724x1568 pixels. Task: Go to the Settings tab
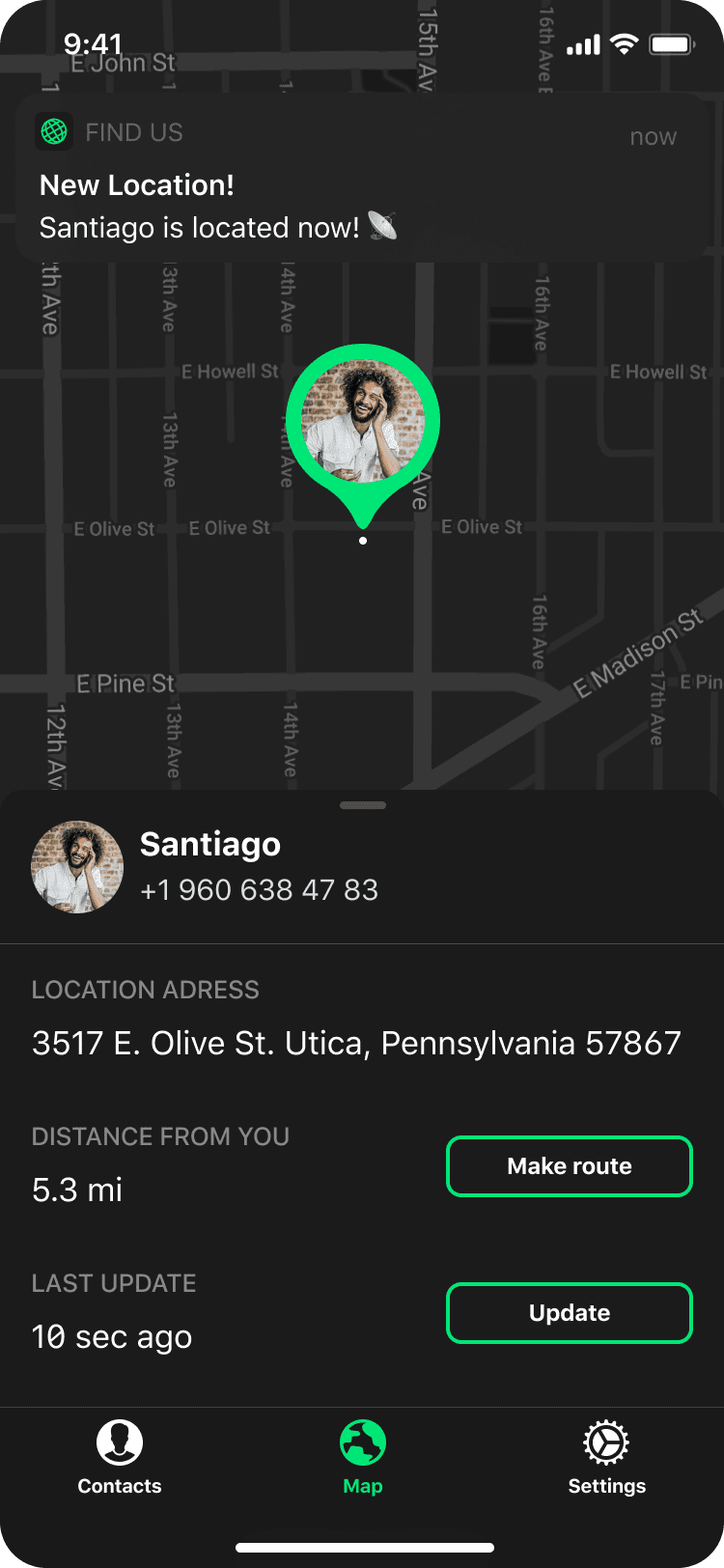[606, 1458]
